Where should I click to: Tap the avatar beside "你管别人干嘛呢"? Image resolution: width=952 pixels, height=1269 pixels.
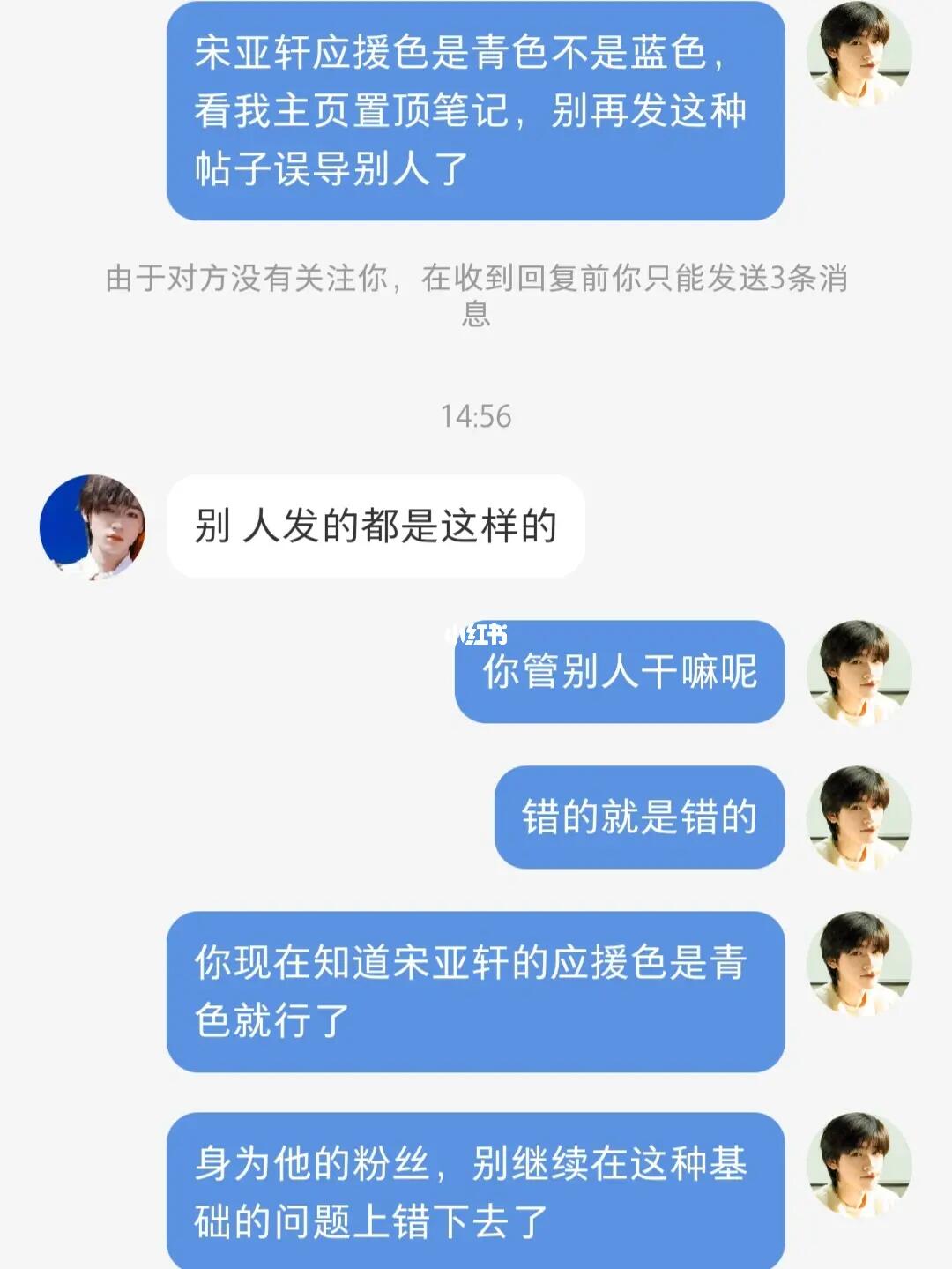tap(859, 672)
